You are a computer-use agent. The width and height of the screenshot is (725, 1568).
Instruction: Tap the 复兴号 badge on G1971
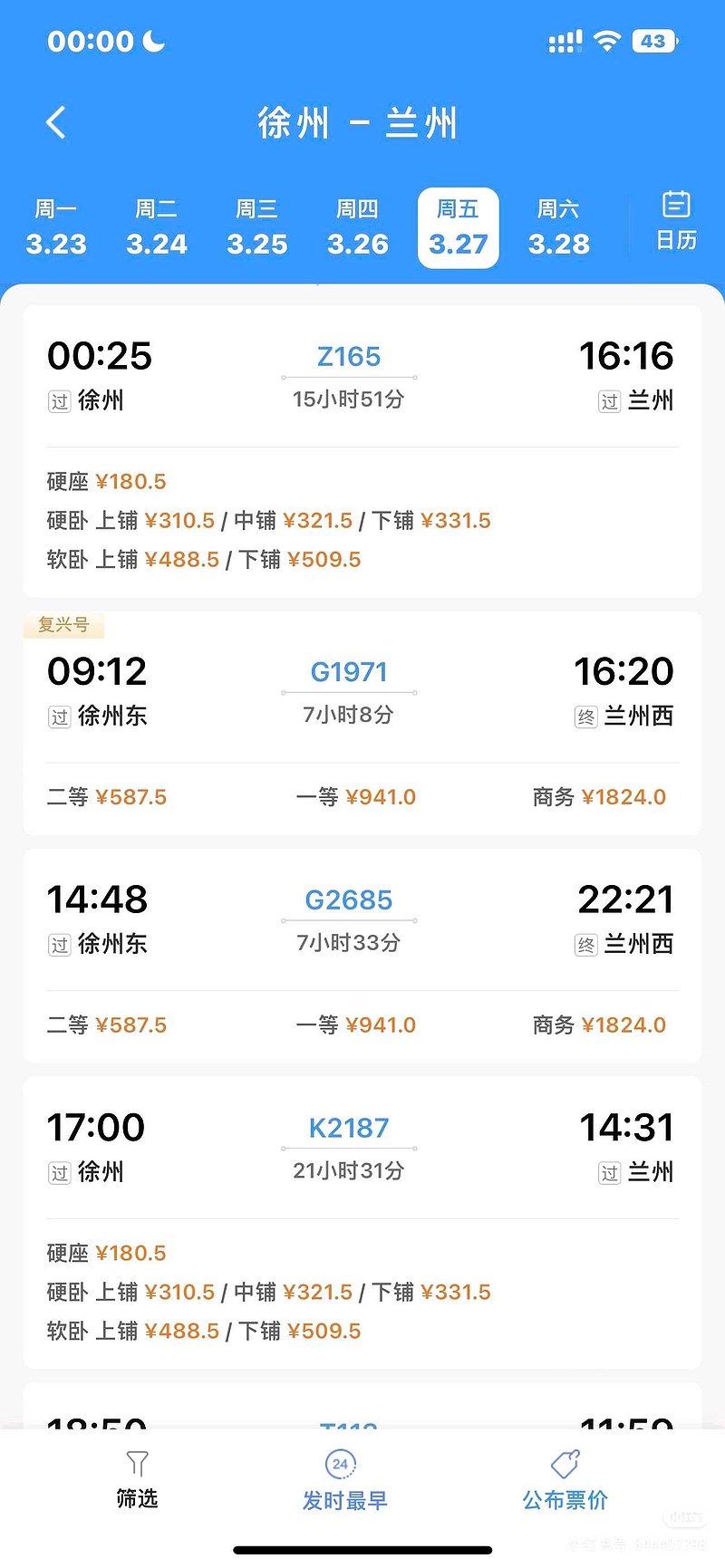point(63,625)
